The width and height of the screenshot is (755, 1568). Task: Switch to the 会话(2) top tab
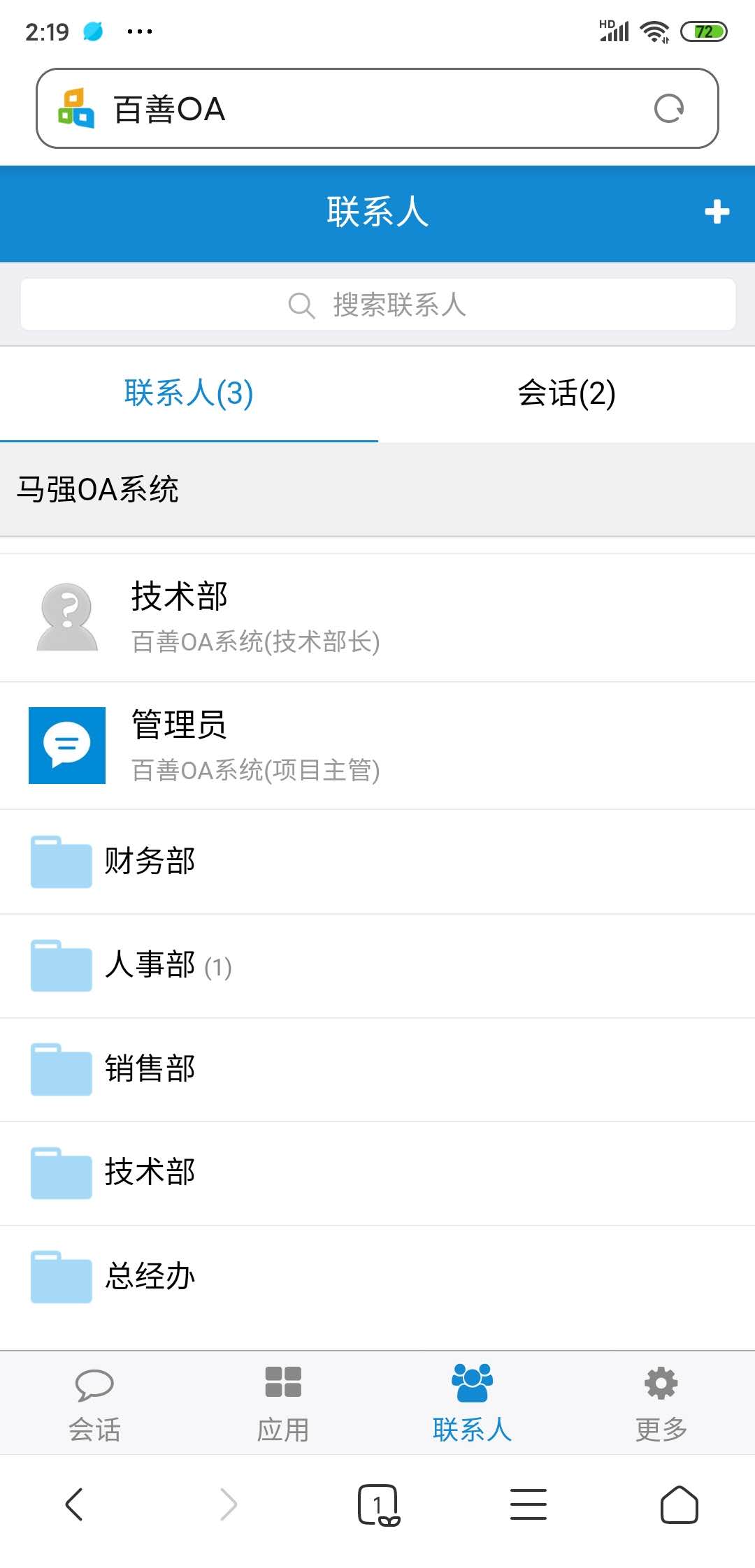point(566,393)
